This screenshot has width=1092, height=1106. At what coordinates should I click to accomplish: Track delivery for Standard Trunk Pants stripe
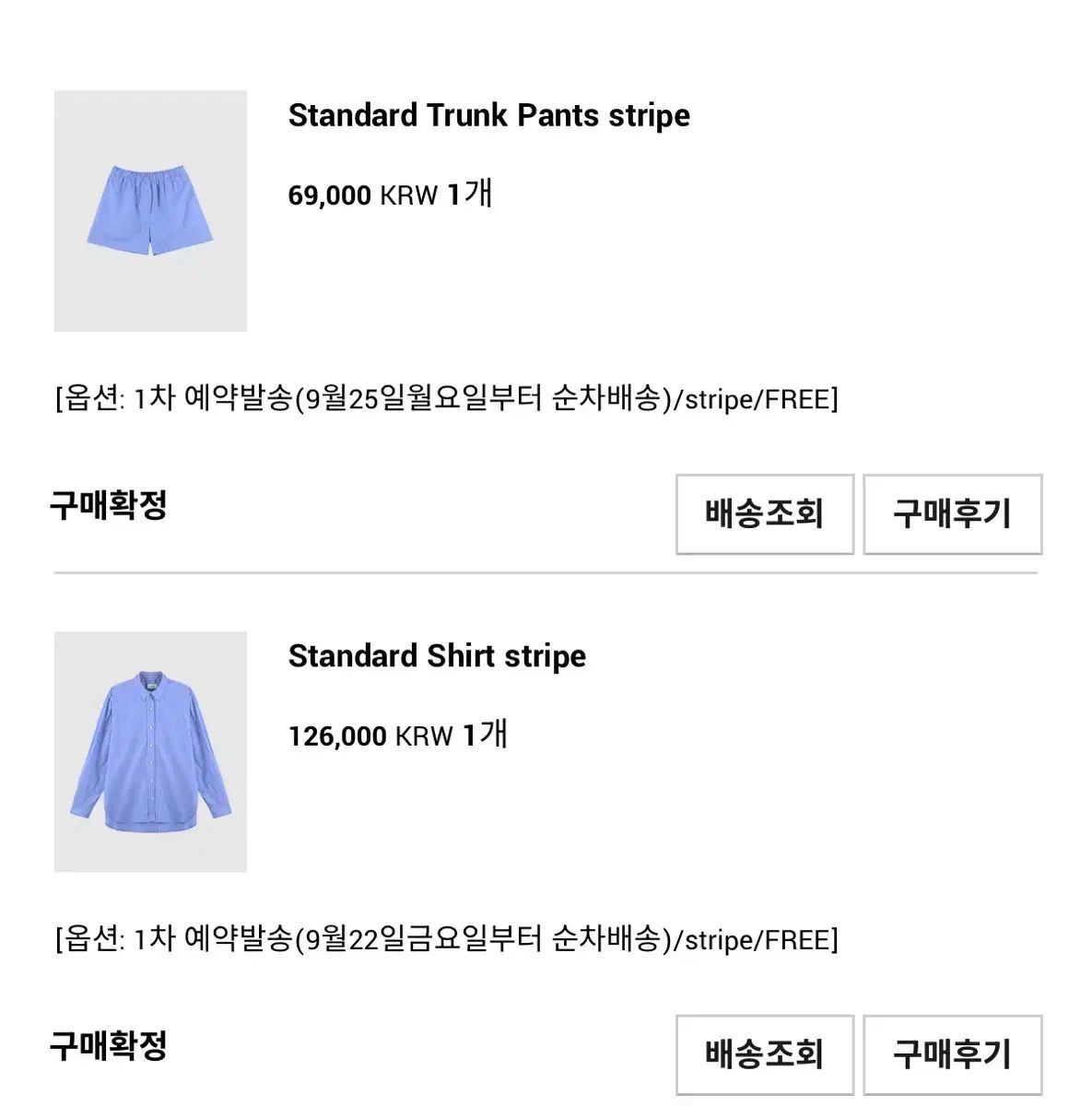pyautogui.click(x=764, y=513)
